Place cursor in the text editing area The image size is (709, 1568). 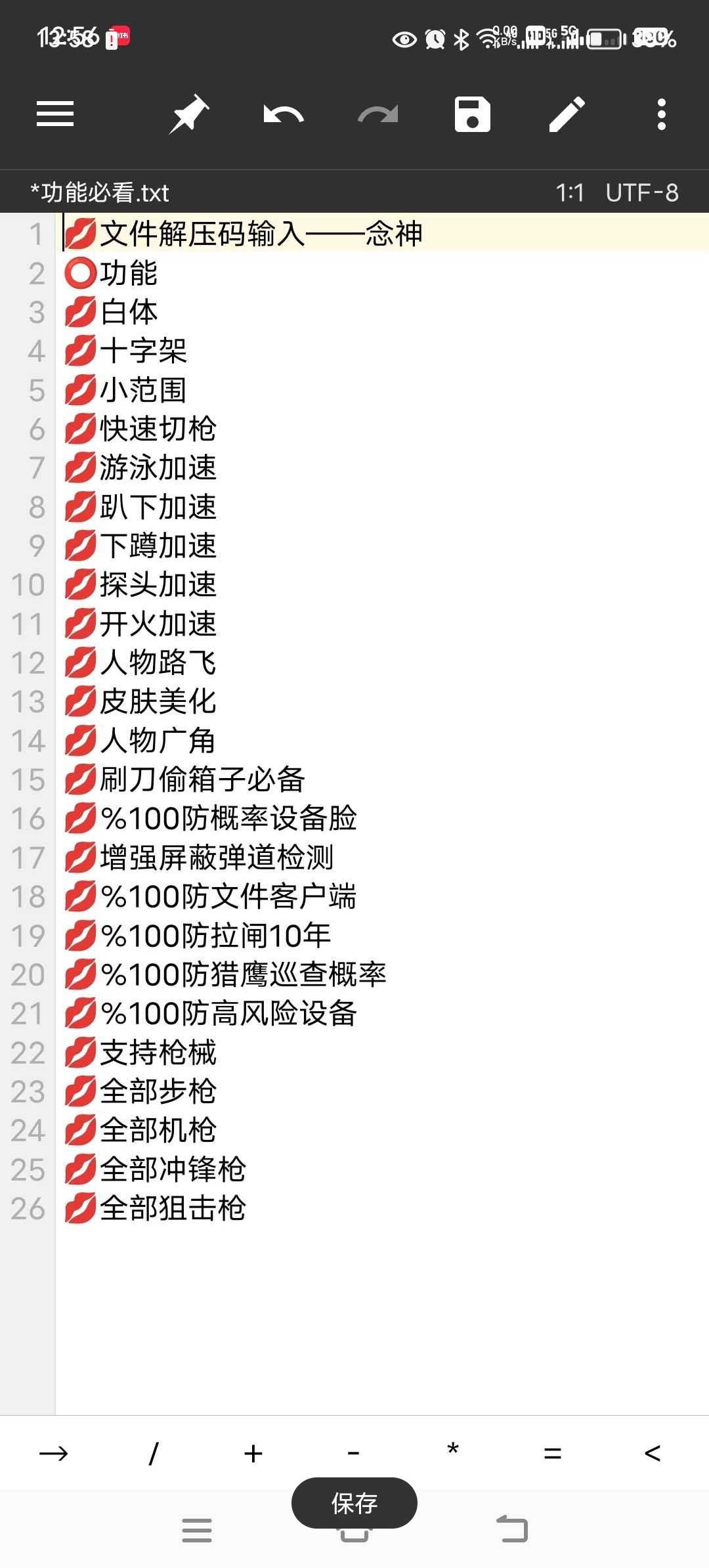[382, 814]
